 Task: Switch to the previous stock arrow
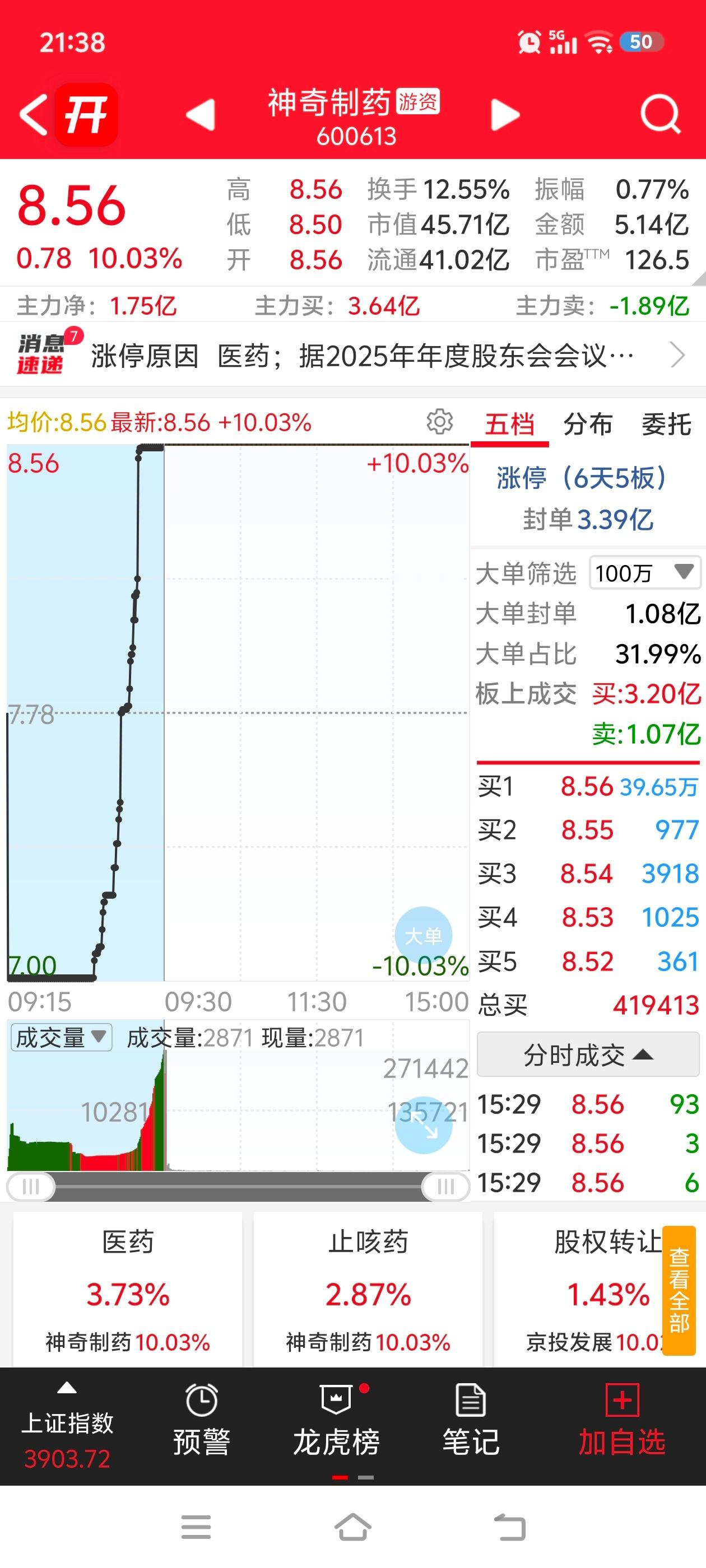click(x=201, y=114)
